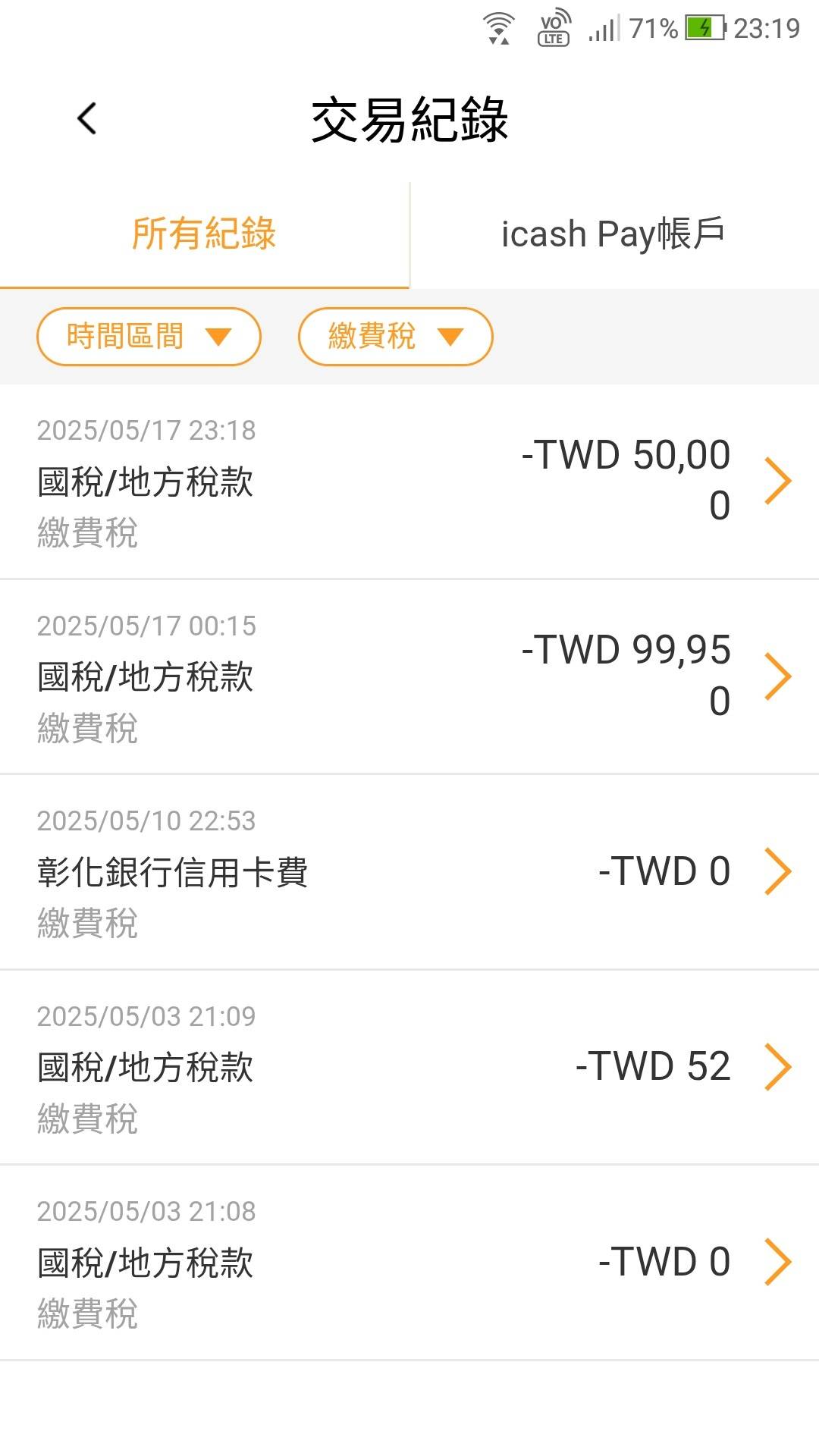The width and height of the screenshot is (819, 1456).
Task: Select the 所有紀錄 tab
Action: pos(204,234)
